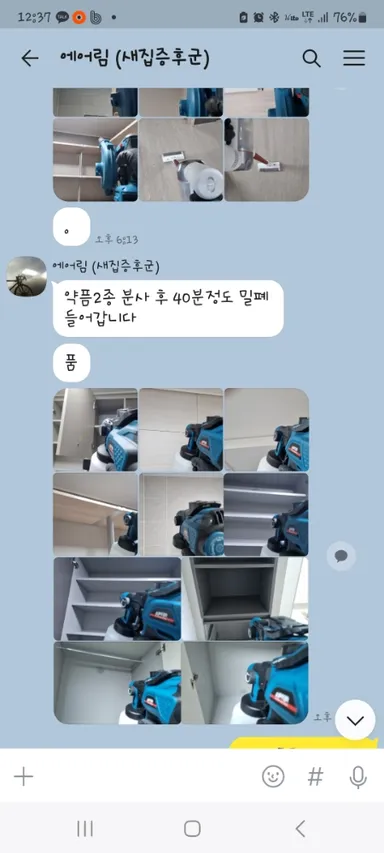384x853 pixels.
Task: Search within this chat room
Action: click(x=311, y=58)
